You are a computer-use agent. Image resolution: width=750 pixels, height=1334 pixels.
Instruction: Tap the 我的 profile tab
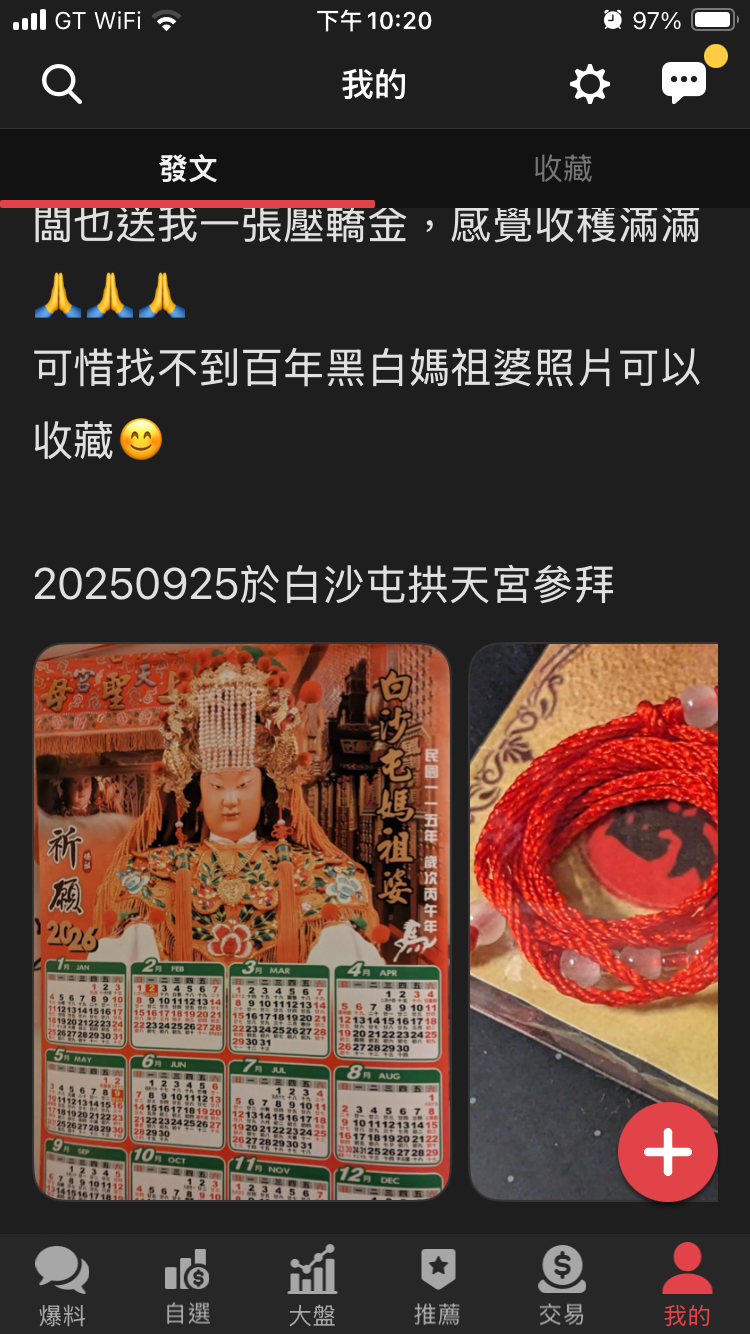[x=687, y=1286]
